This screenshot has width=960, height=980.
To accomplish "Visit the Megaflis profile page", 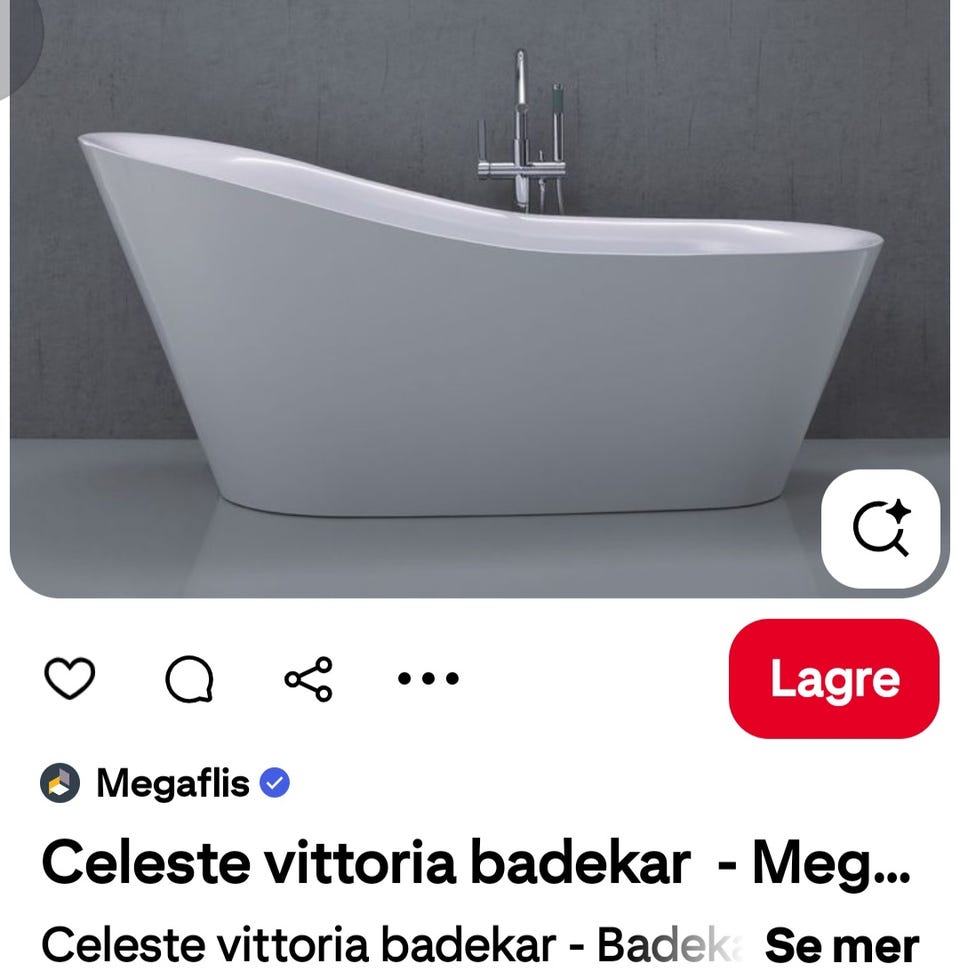I will click(170, 784).
